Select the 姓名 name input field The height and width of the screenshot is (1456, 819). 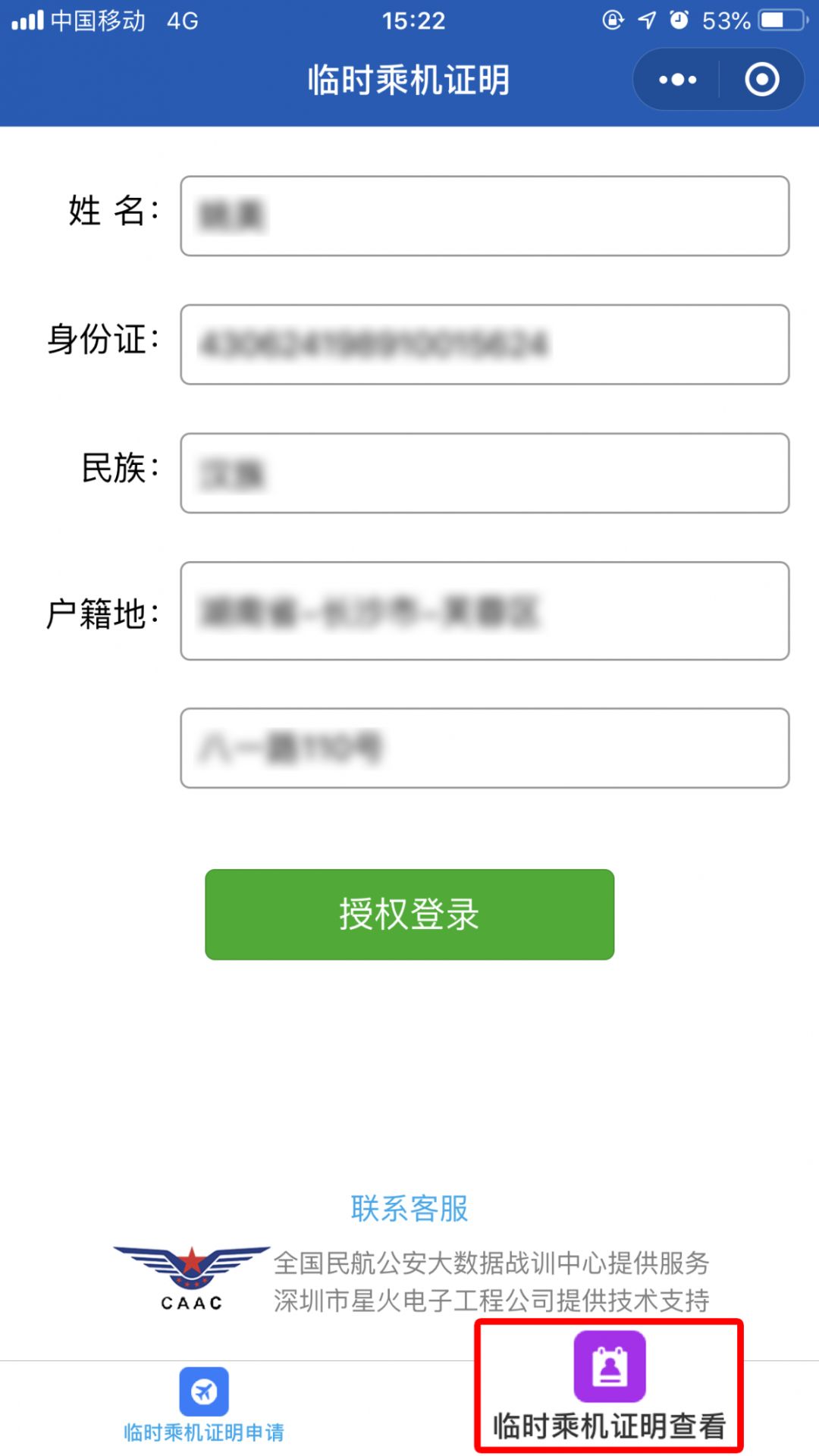point(484,216)
